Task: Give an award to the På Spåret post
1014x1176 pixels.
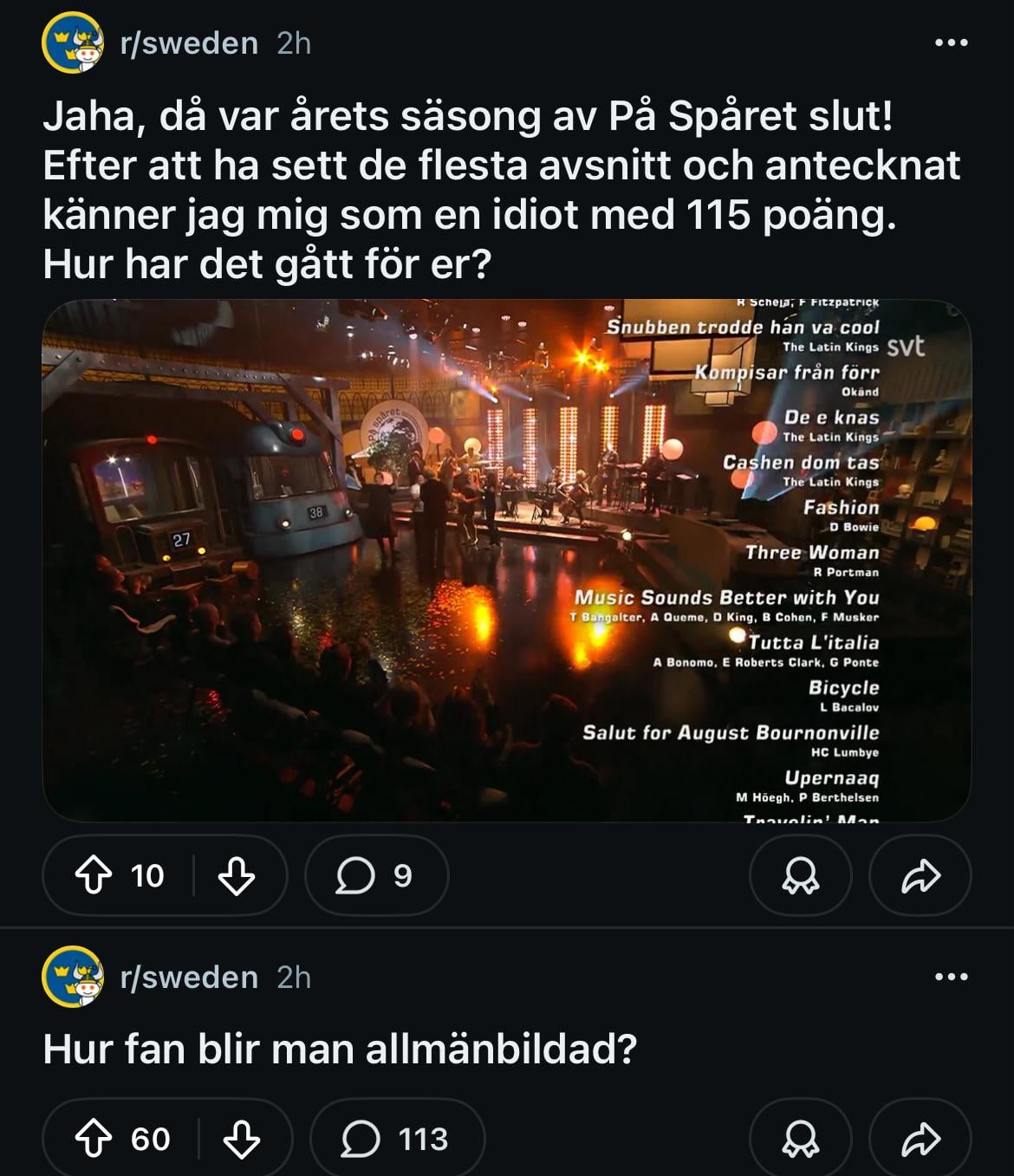Action: coord(800,875)
